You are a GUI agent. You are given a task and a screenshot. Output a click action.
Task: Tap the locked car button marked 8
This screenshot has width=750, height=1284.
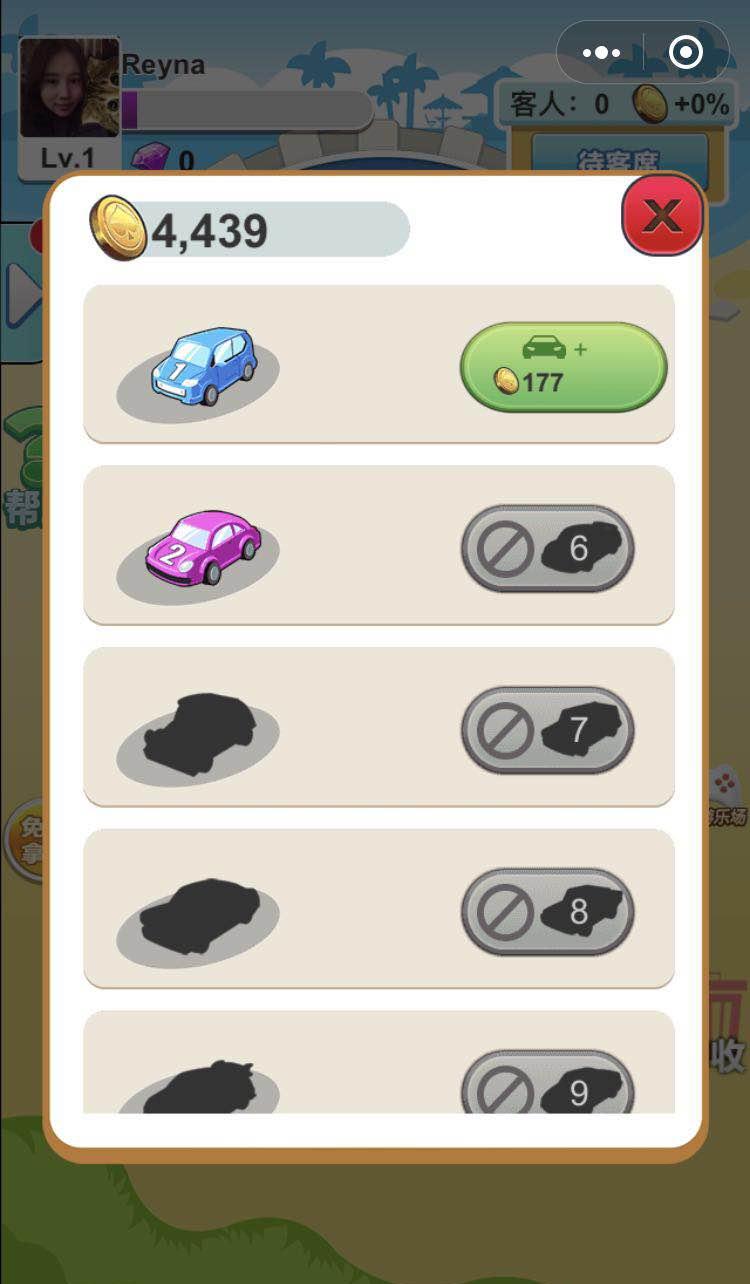click(547, 912)
